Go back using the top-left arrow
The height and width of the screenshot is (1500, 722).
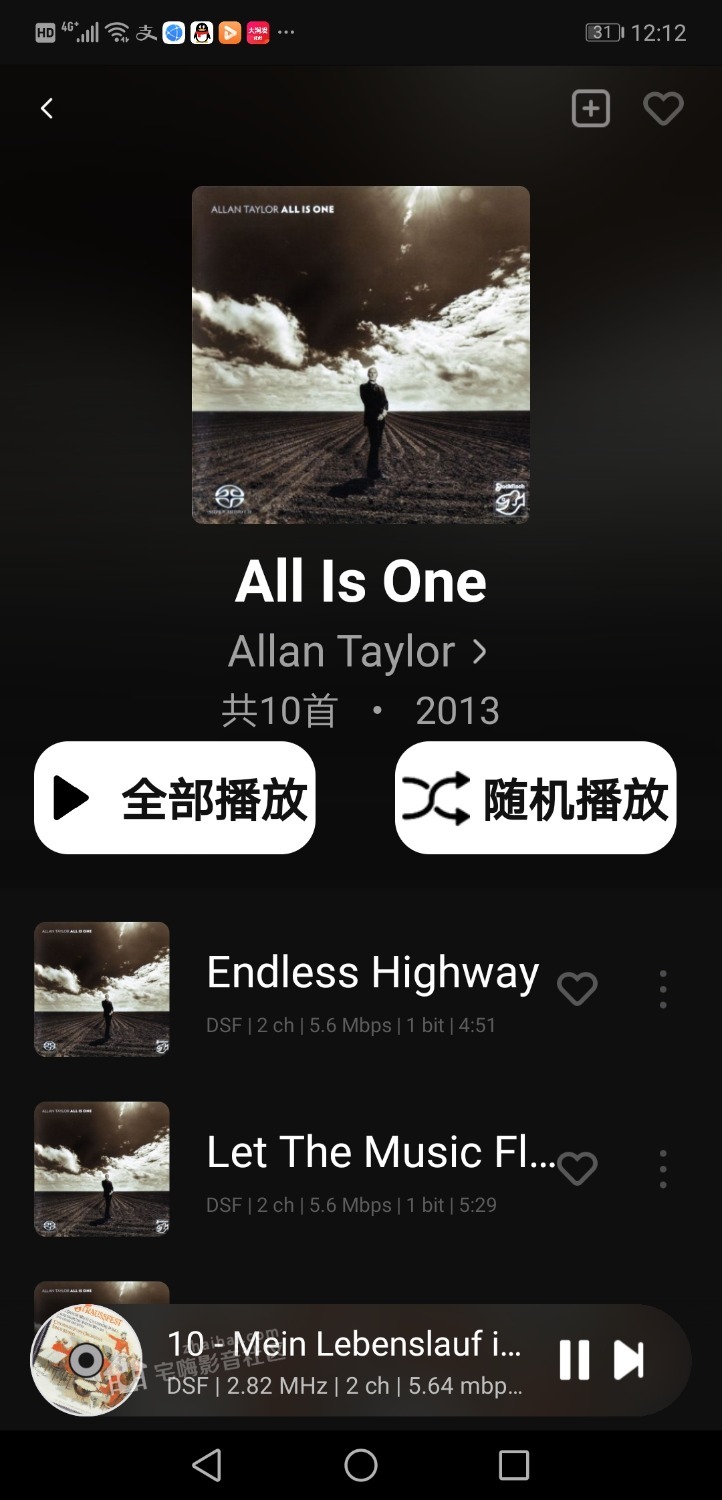(x=46, y=109)
